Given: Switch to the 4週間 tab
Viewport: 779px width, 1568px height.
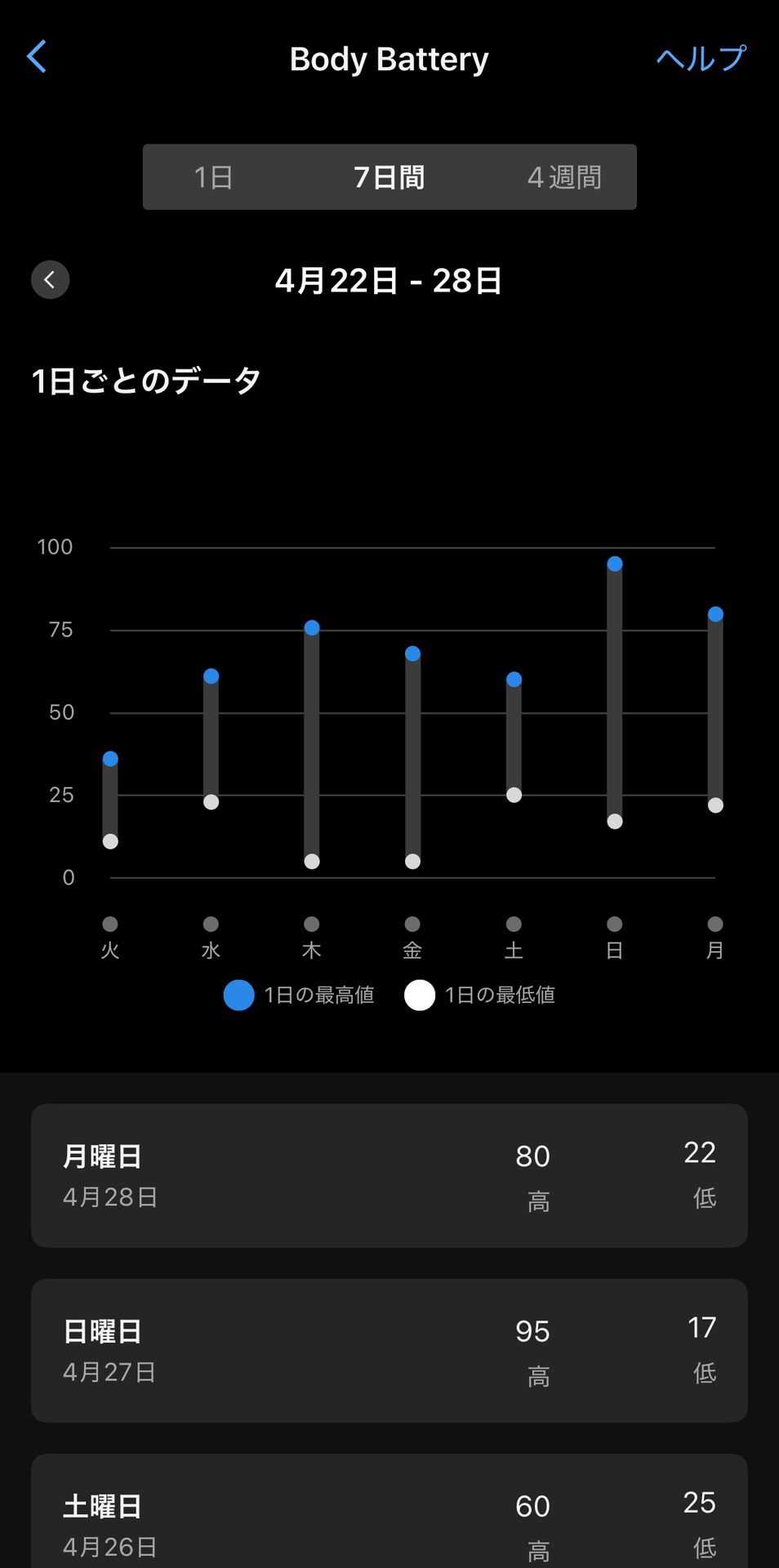Looking at the screenshot, I should pyautogui.click(x=564, y=177).
